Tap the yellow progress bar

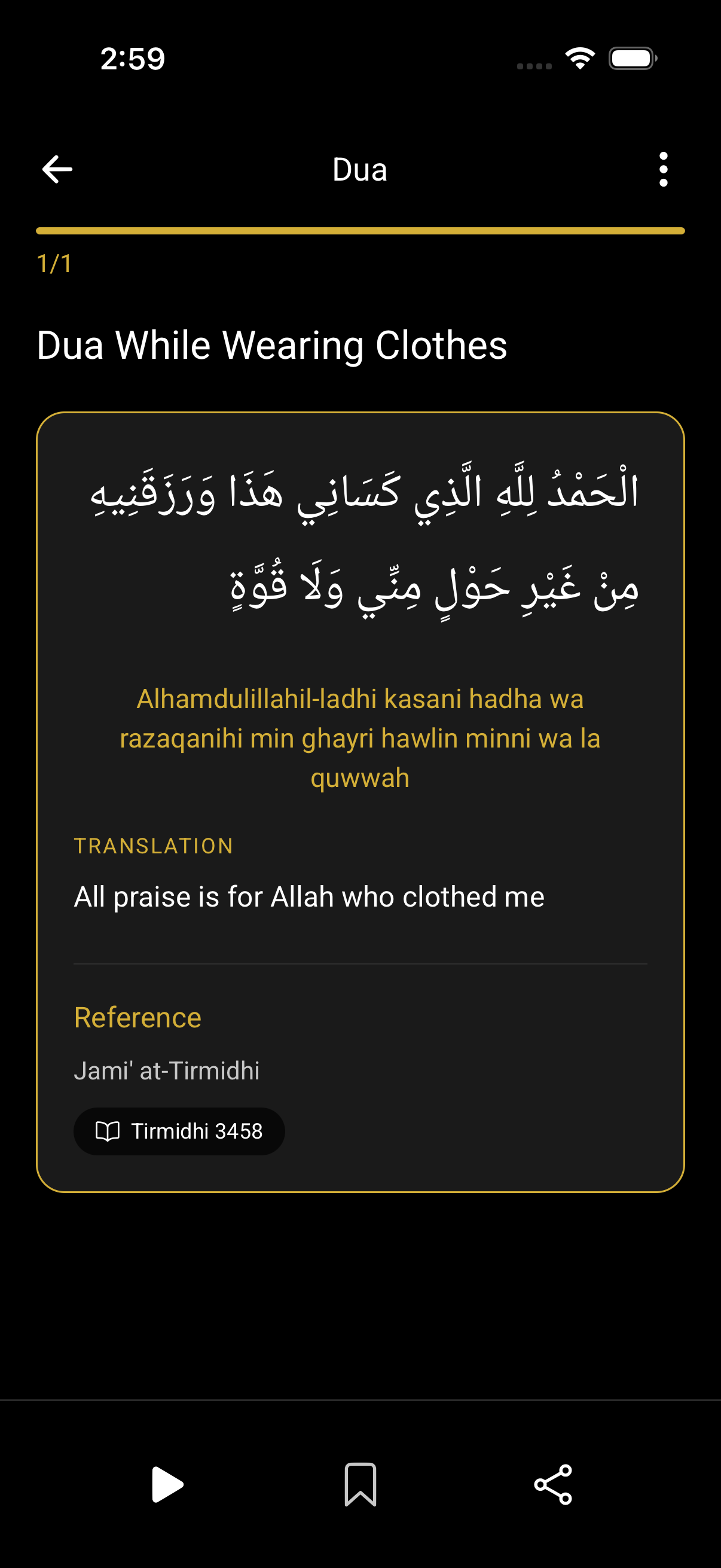click(x=360, y=230)
